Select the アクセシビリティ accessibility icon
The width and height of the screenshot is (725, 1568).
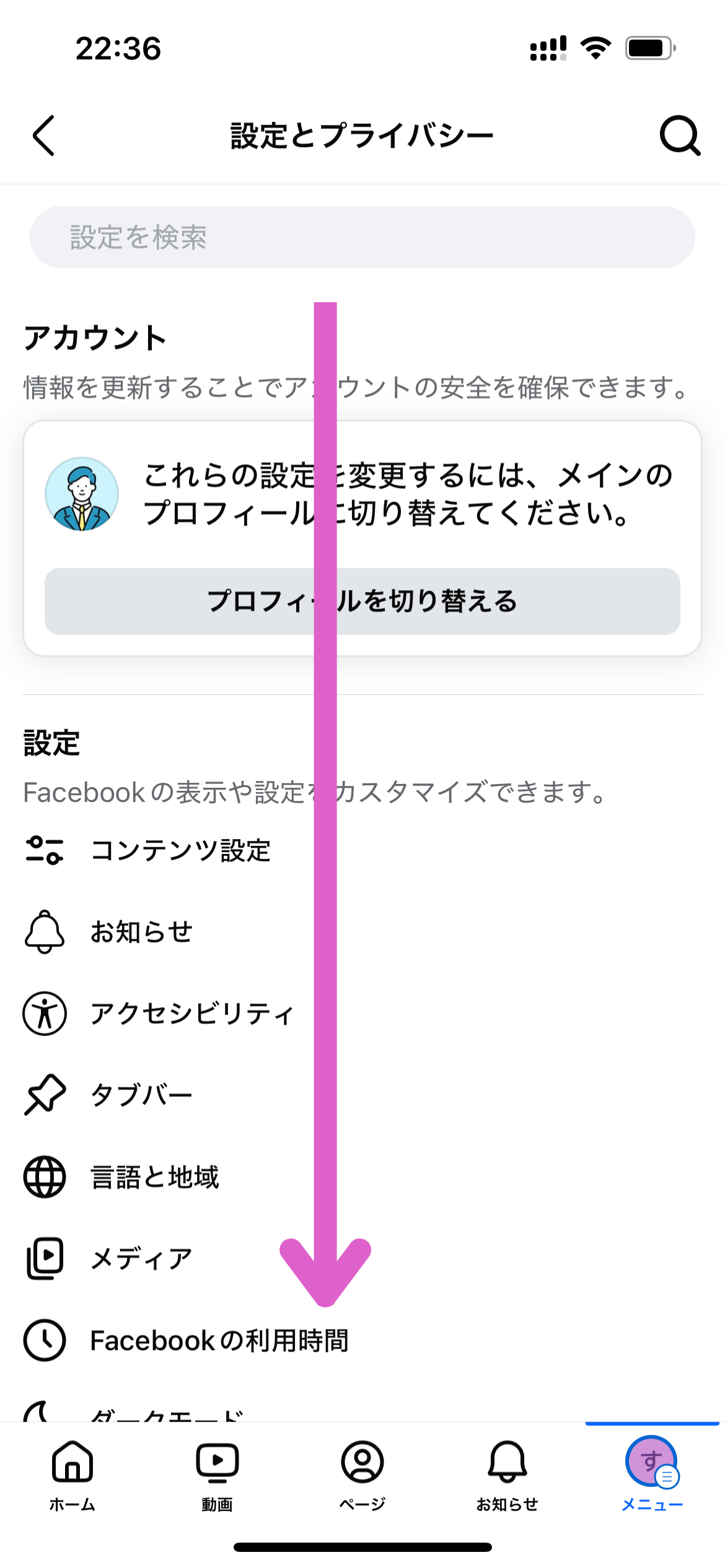[x=44, y=1013]
